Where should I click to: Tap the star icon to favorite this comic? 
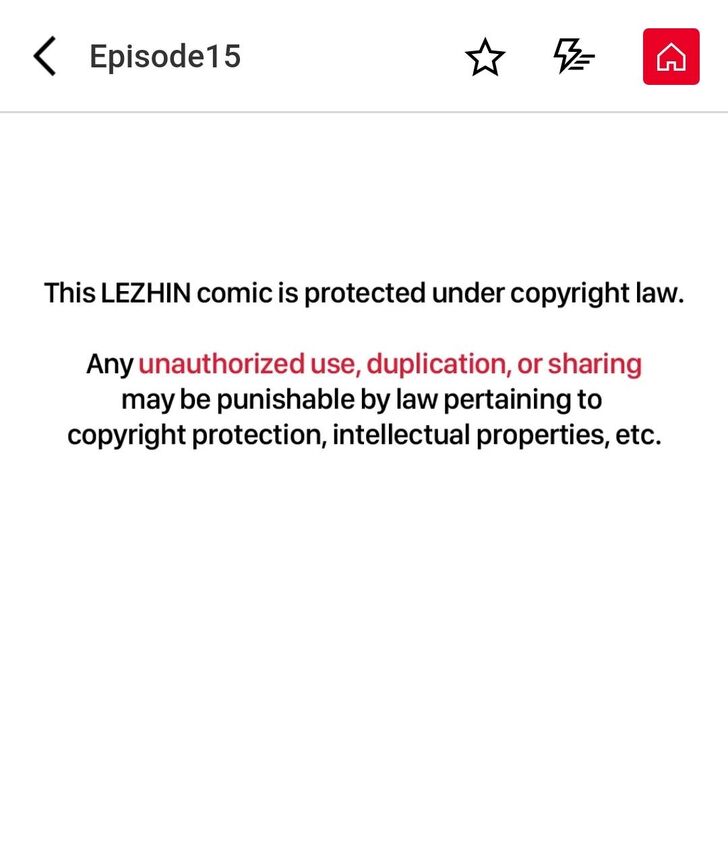pos(485,57)
